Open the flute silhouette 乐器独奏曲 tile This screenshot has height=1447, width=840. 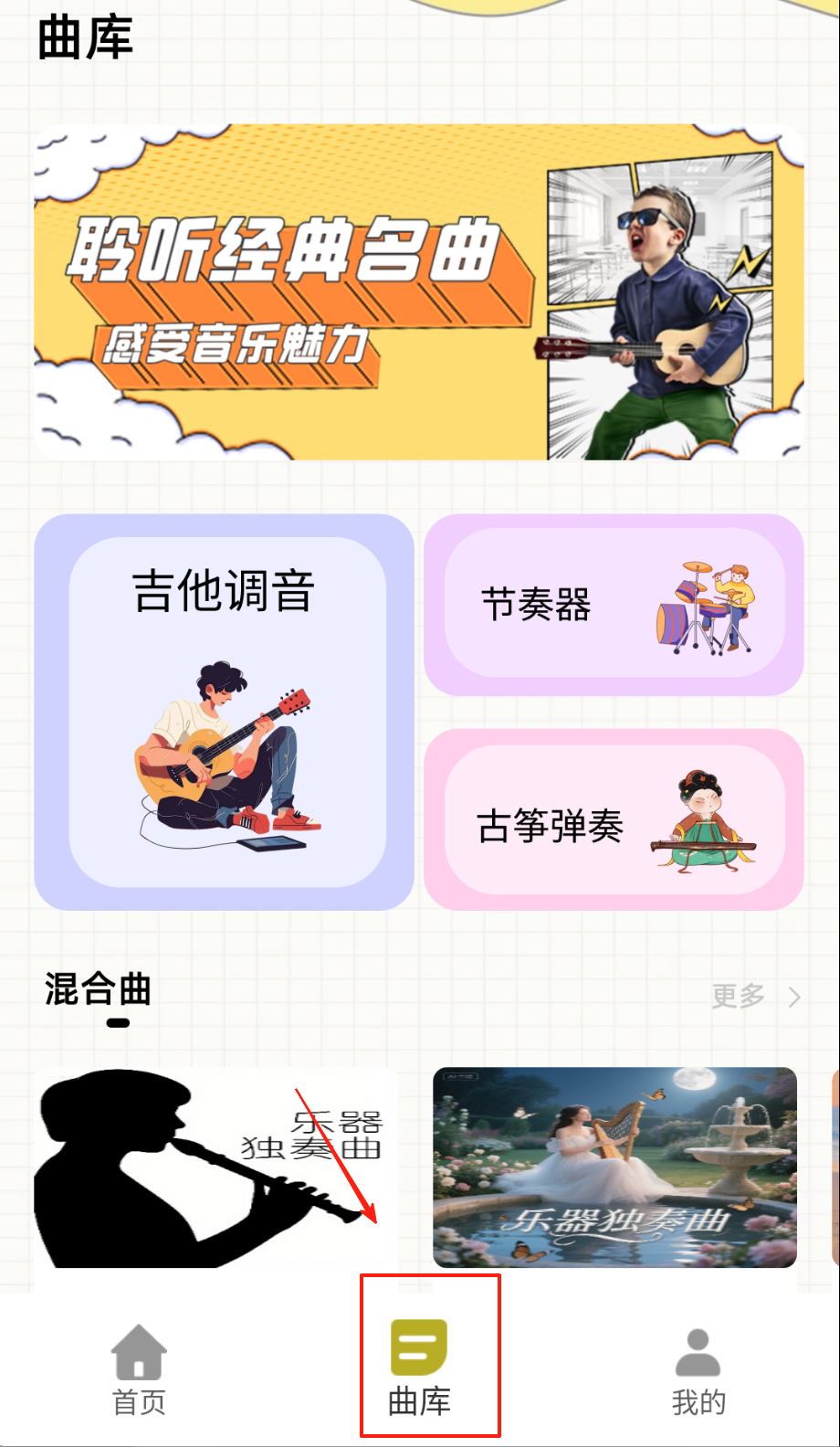tap(215, 1167)
